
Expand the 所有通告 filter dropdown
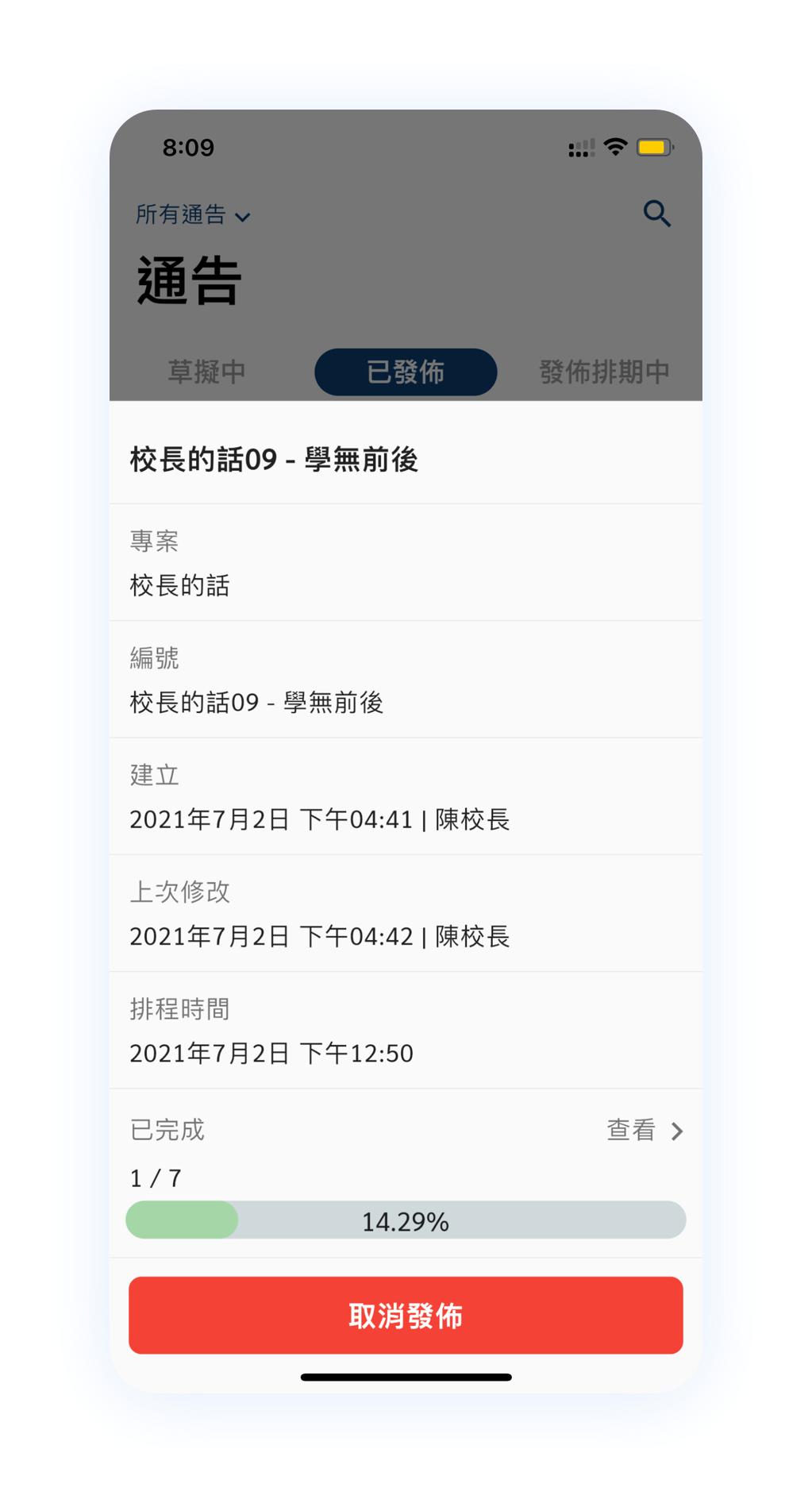coord(193,214)
